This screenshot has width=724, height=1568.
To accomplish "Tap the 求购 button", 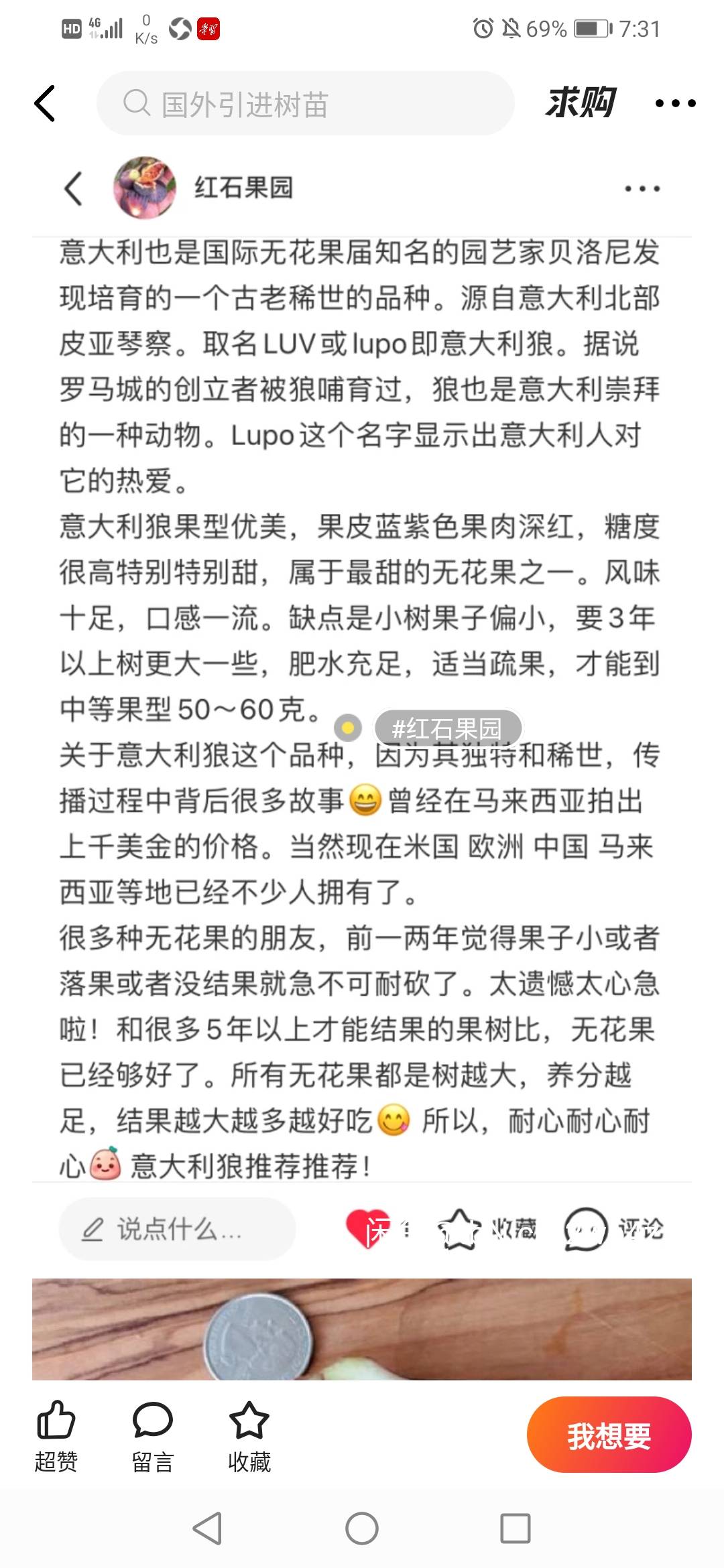I will (581, 103).
